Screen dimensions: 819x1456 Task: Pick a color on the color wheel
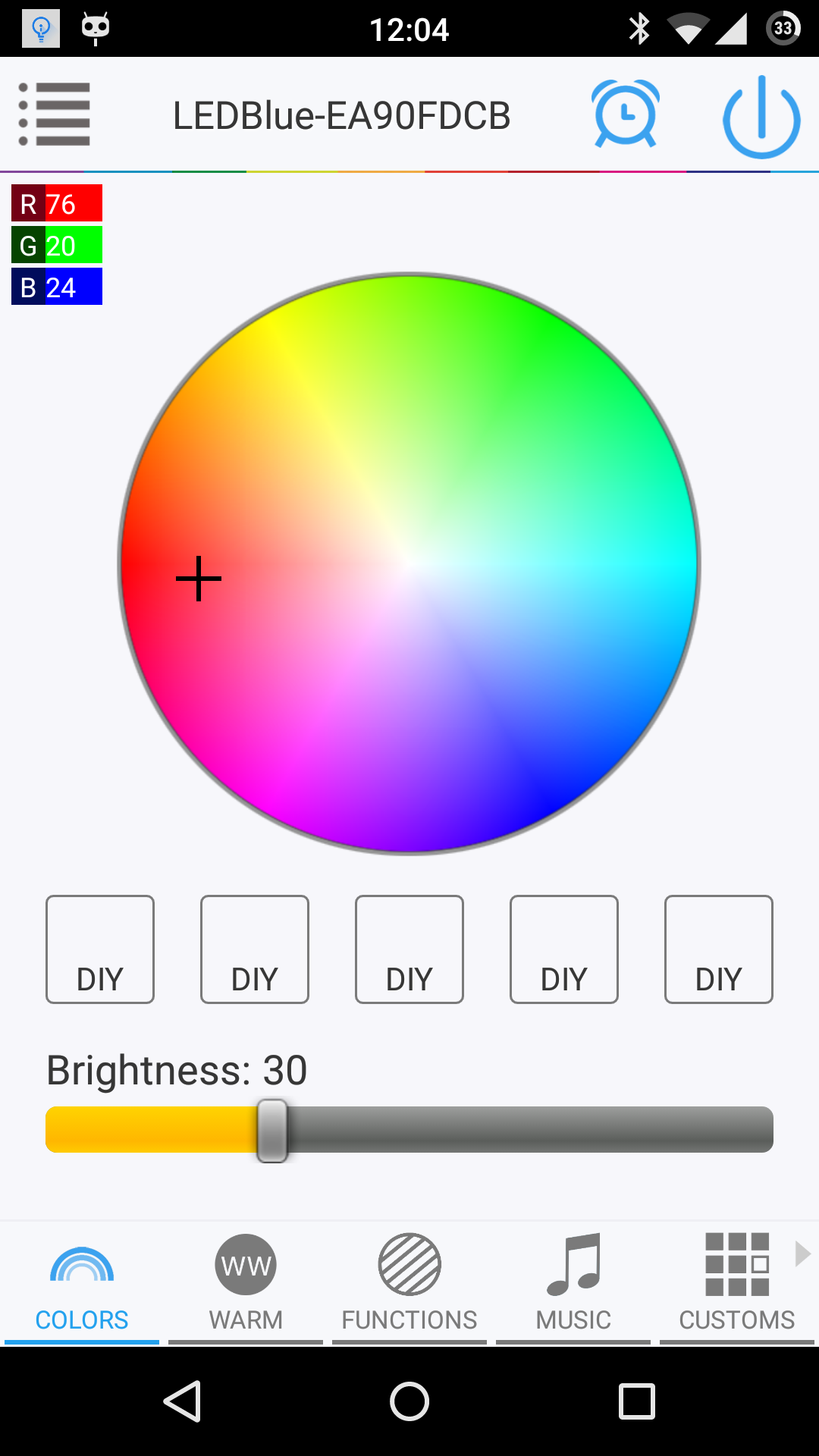click(409, 563)
